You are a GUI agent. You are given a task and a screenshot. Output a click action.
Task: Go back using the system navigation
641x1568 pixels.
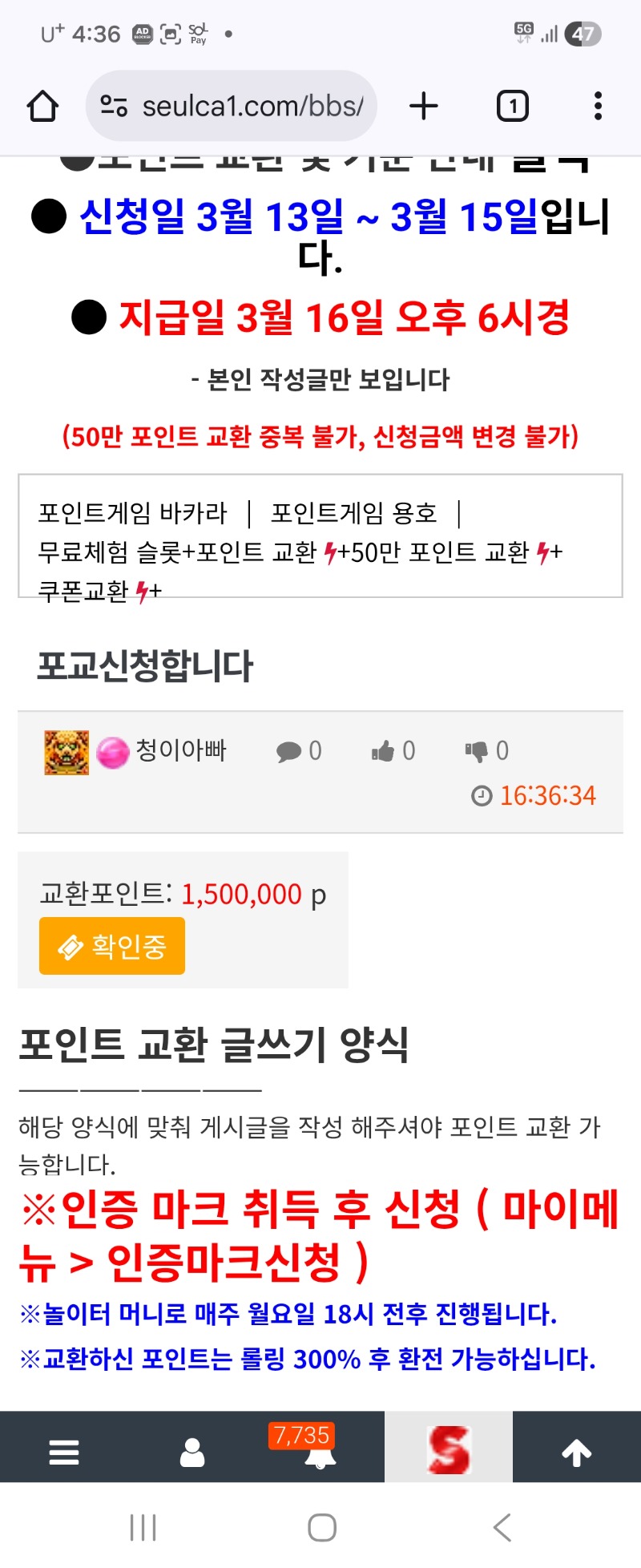[x=502, y=1528]
